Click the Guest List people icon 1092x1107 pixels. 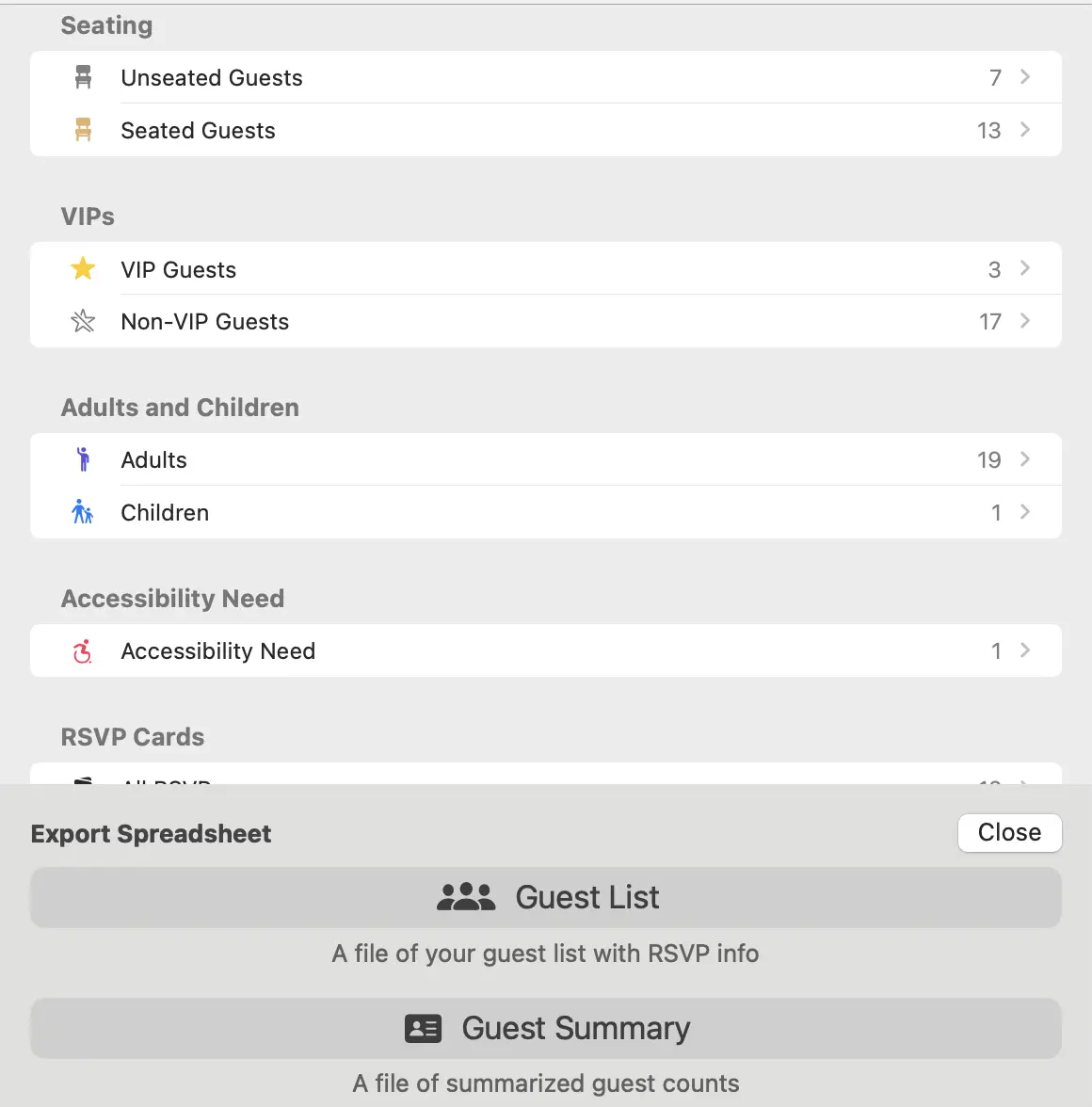(468, 896)
